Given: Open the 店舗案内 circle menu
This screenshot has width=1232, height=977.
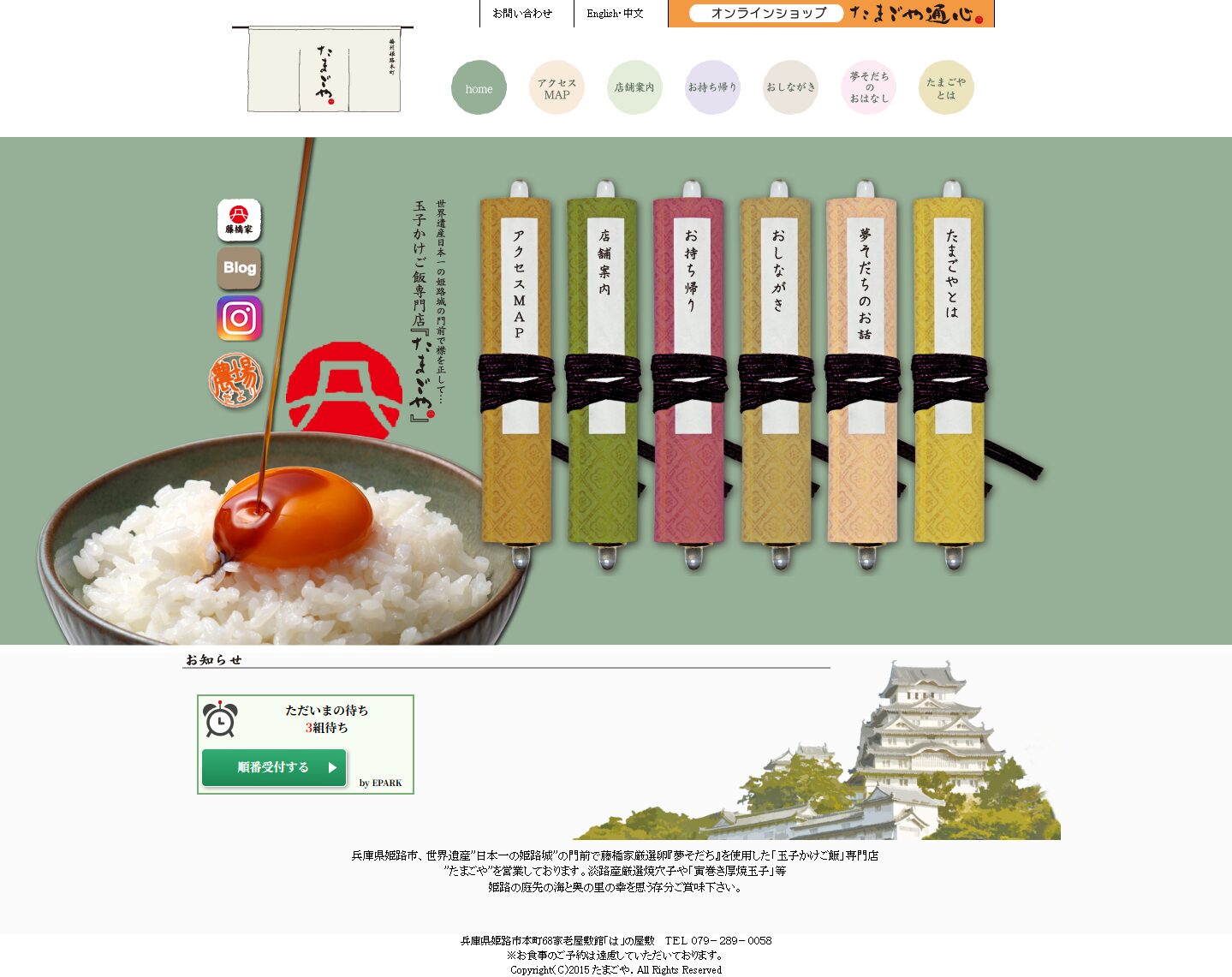Looking at the screenshot, I should point(634,87).
